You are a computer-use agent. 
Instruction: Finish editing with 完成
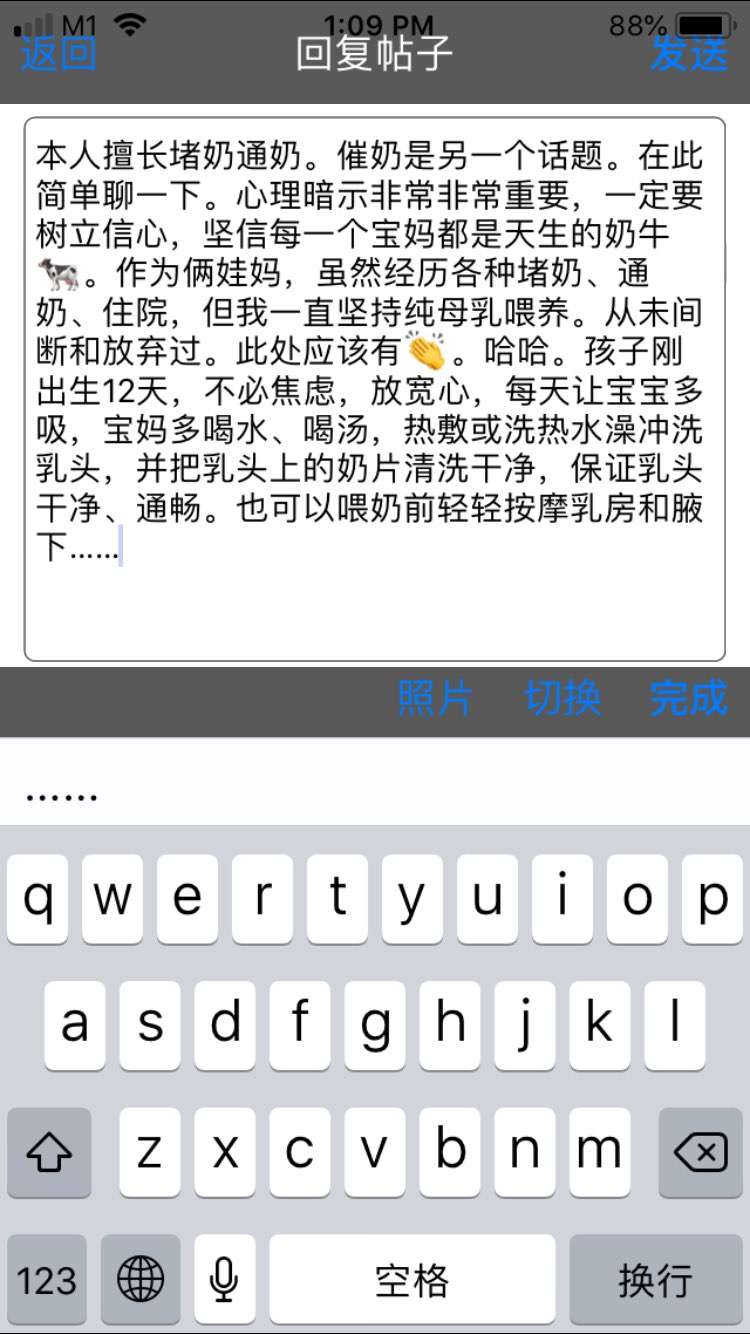(x=689, y=698)
